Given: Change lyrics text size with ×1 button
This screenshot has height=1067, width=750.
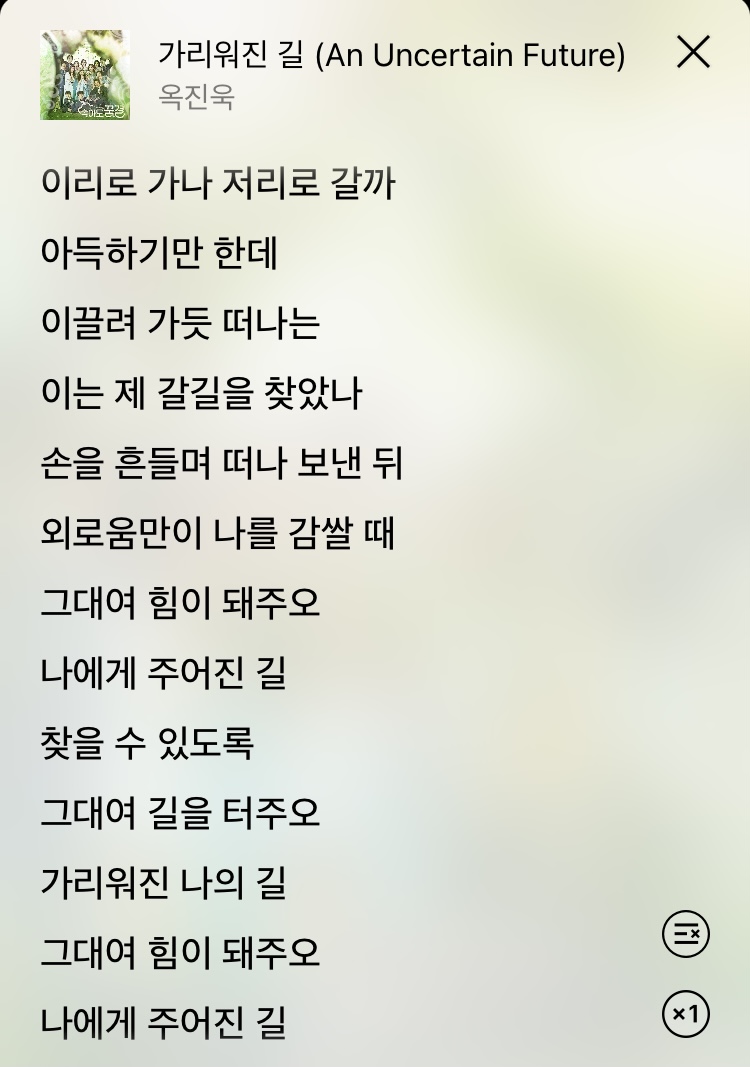Looking at the screenshot, I should (686, 1015).
